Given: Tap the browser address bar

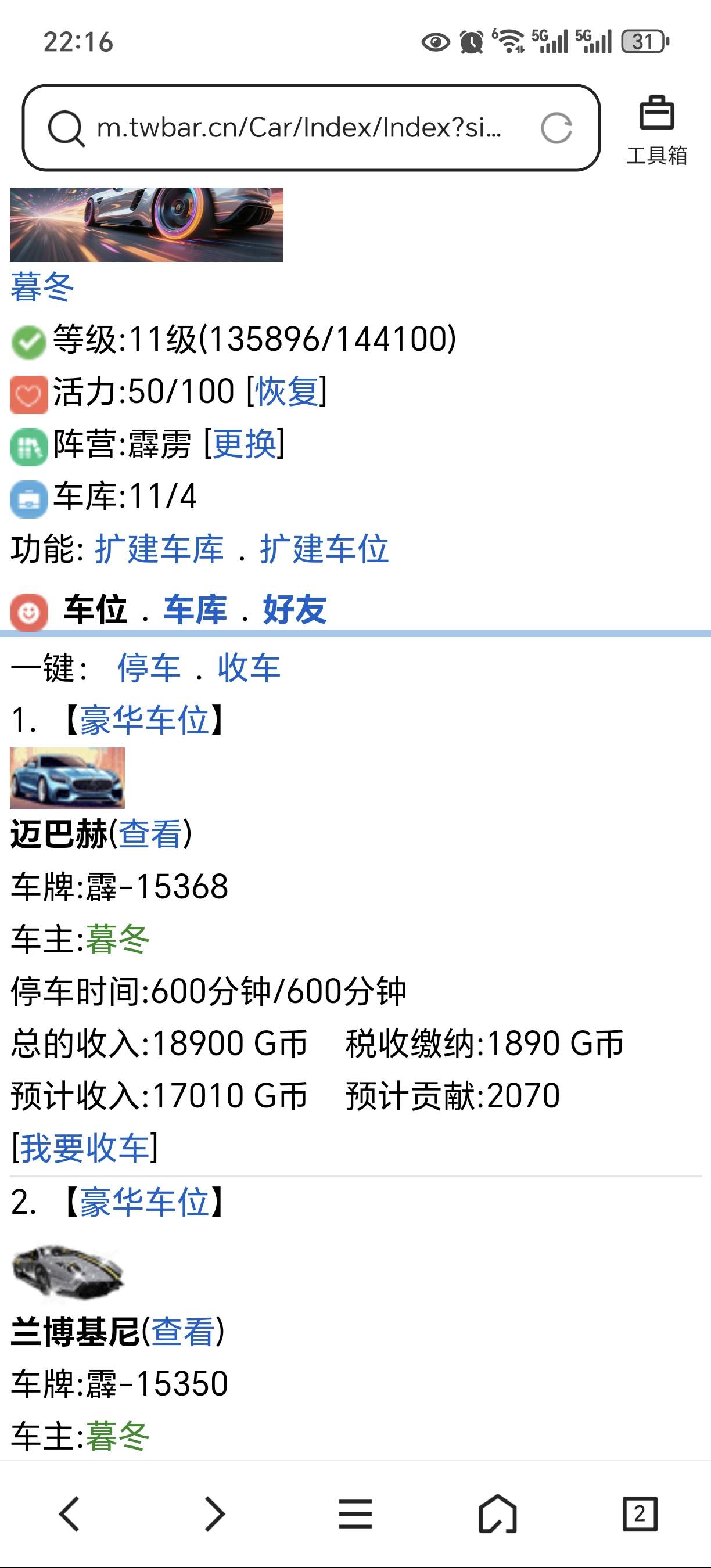Looking at the screenshot, I should [298, 128].
